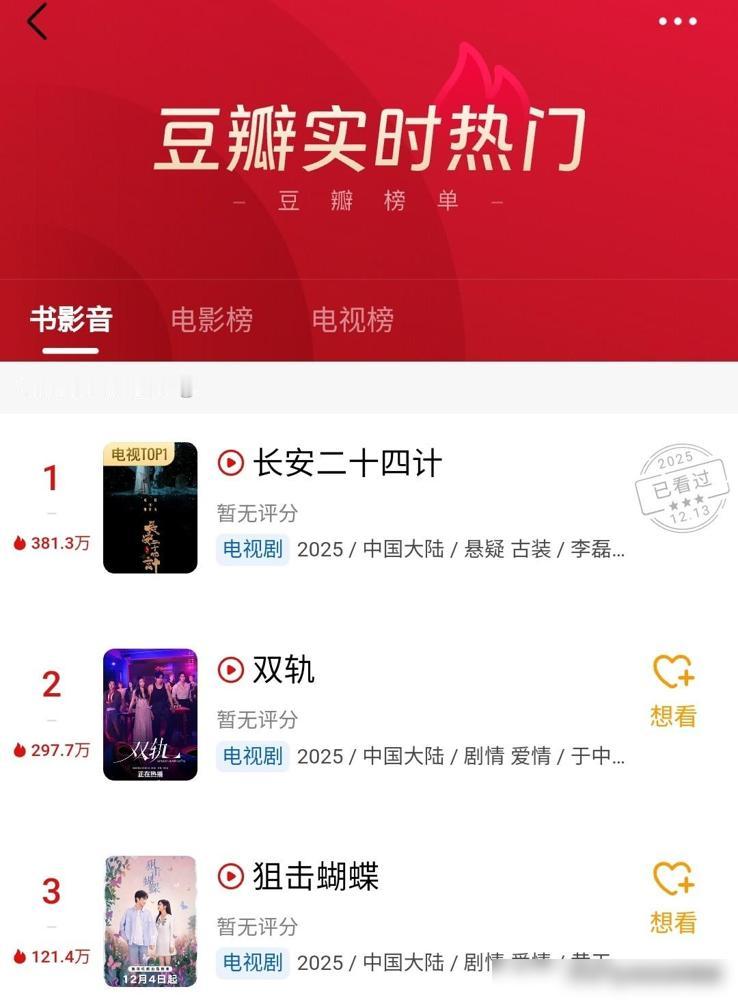Play the trailer icon beside 长安二十四计
Screen dimensions: 738x1000
(x=232, y=463)
